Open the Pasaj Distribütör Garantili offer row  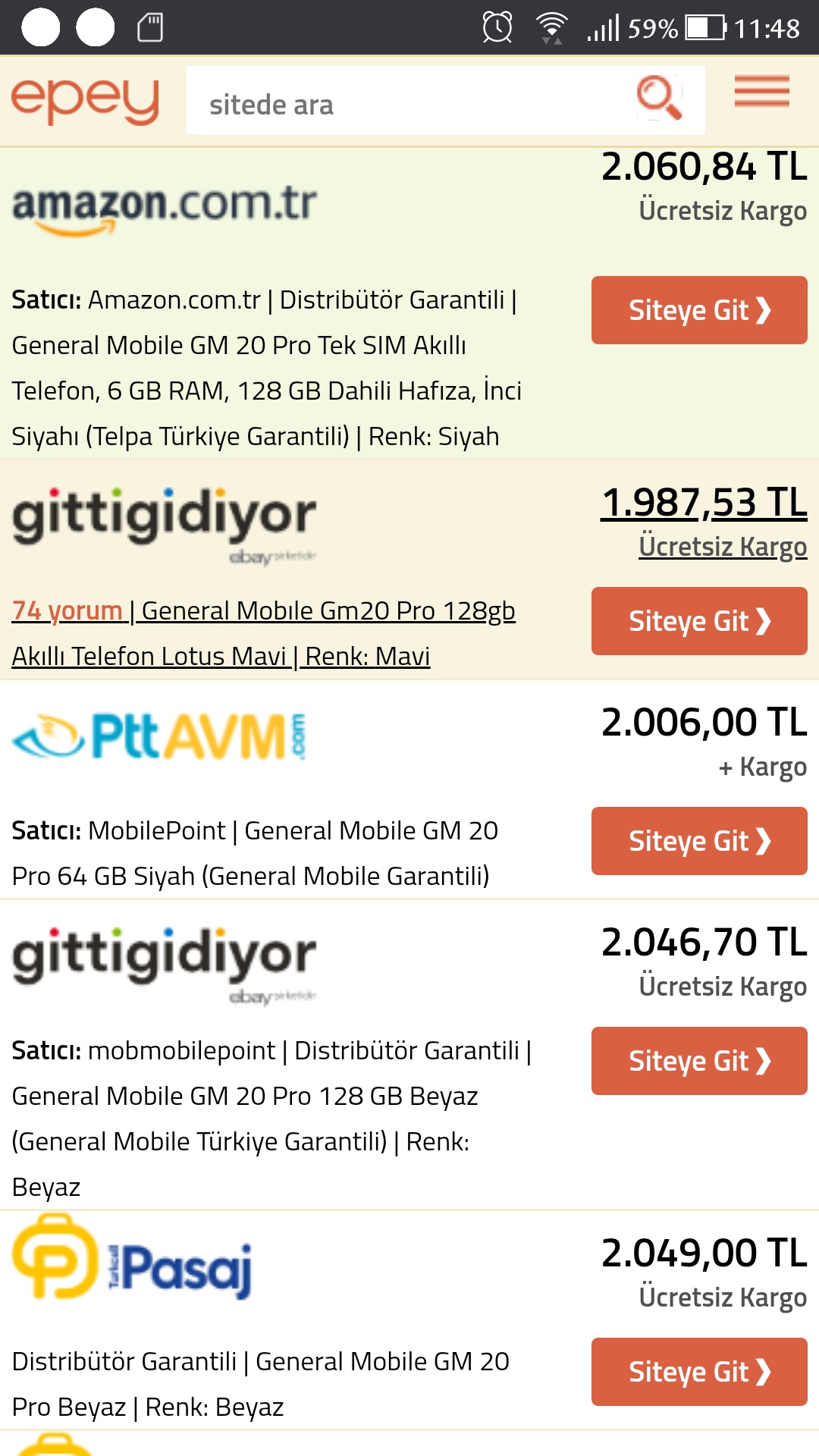409,1320
